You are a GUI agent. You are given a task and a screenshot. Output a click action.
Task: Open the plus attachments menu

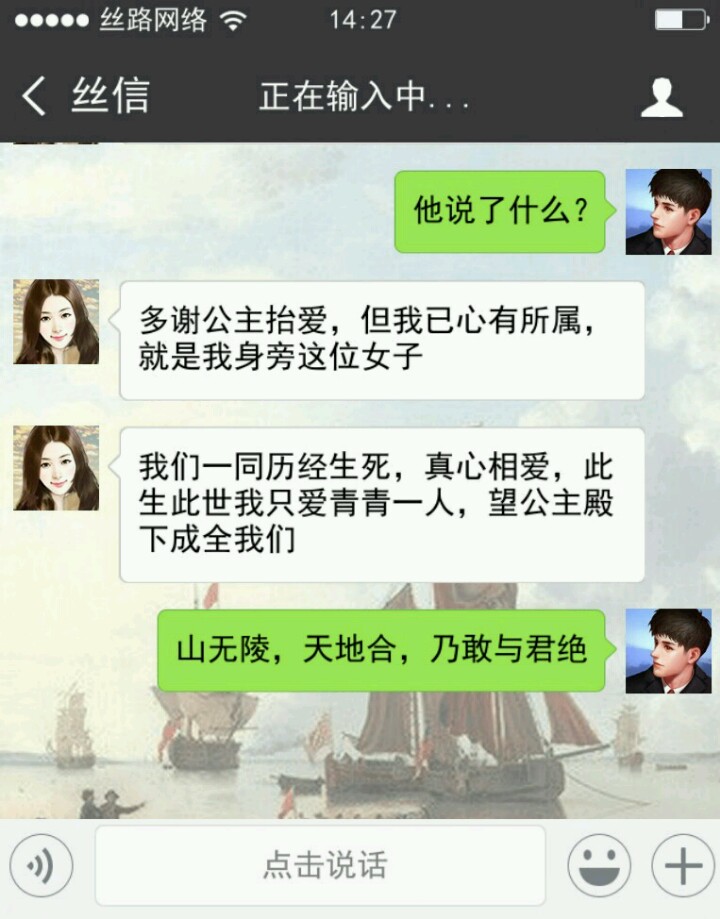(682, 865)
